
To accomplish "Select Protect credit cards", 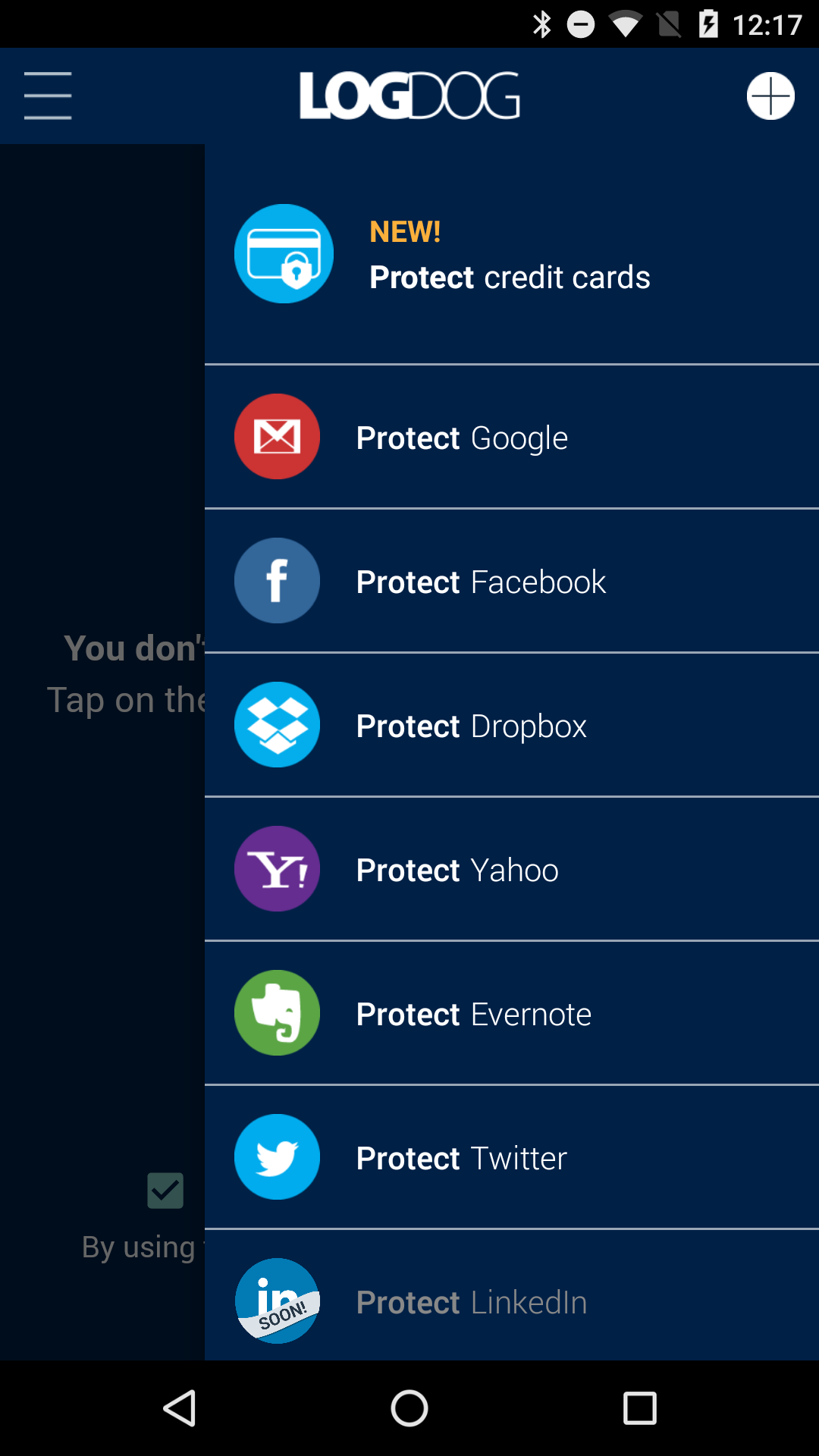I will pyautogui.click(x=512, y=254).
